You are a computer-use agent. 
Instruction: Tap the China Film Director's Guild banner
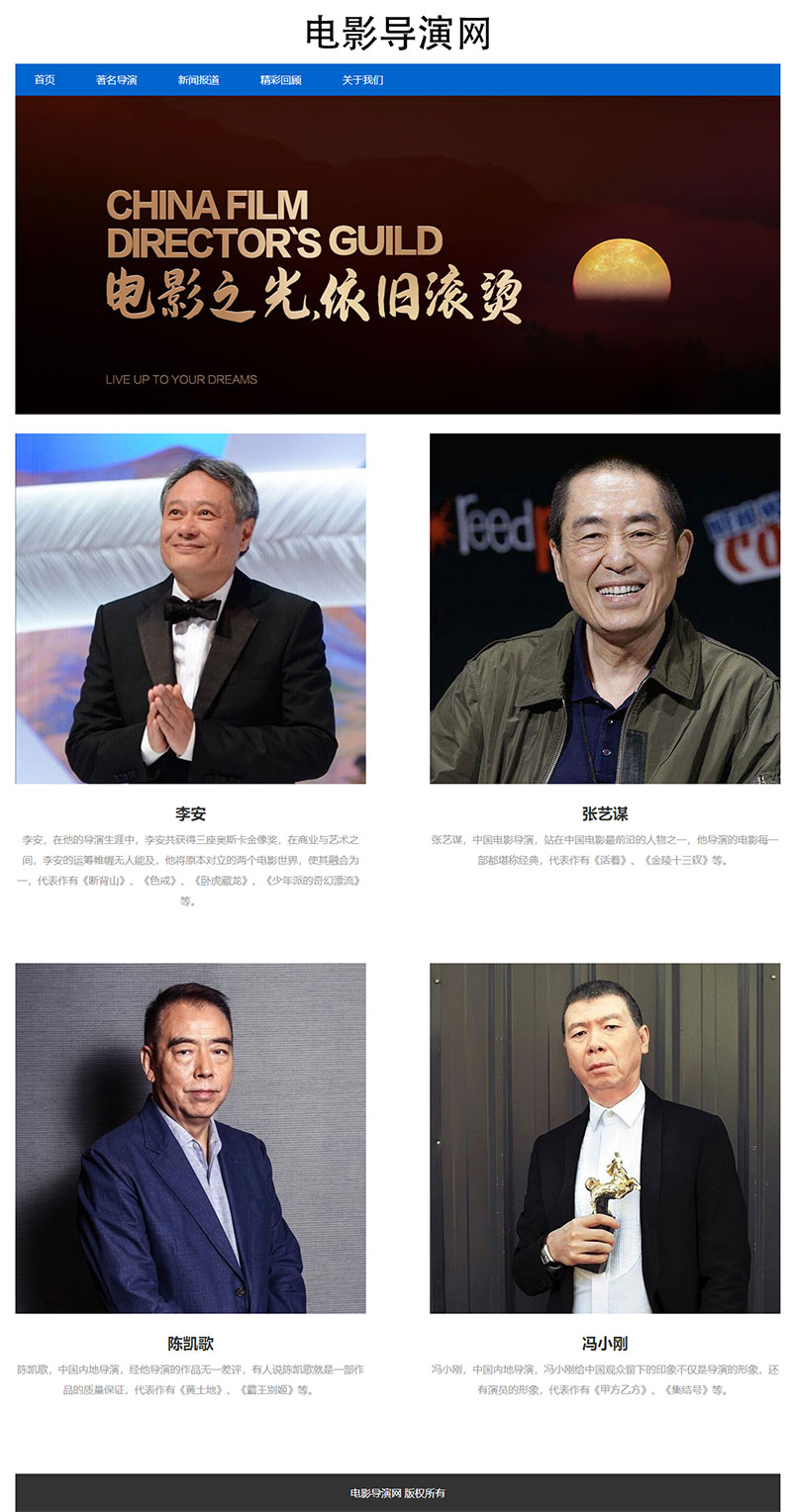pos(397,254)
